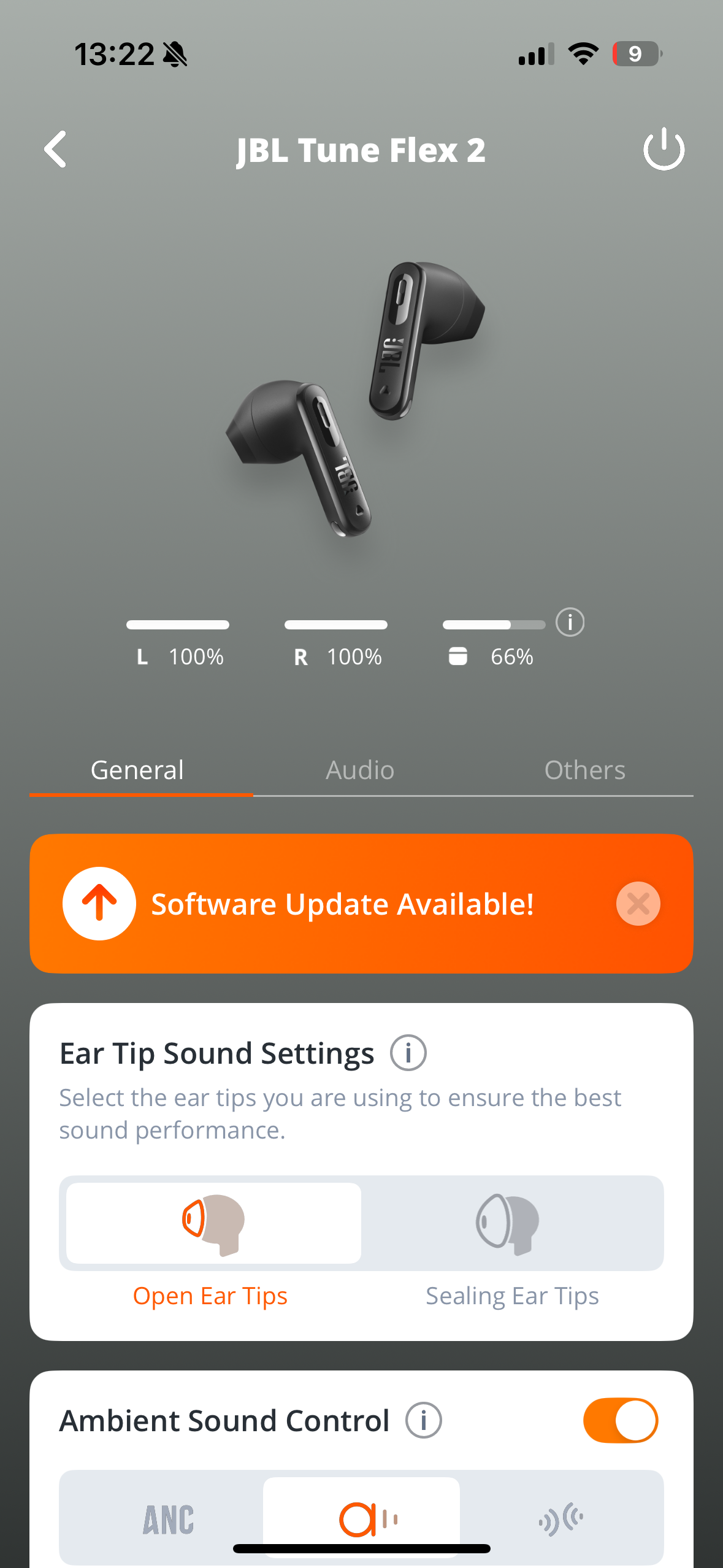
Task: Turn off Ambient Sound Control switch
Action: pyautogui.click(x=620, y=1420)
